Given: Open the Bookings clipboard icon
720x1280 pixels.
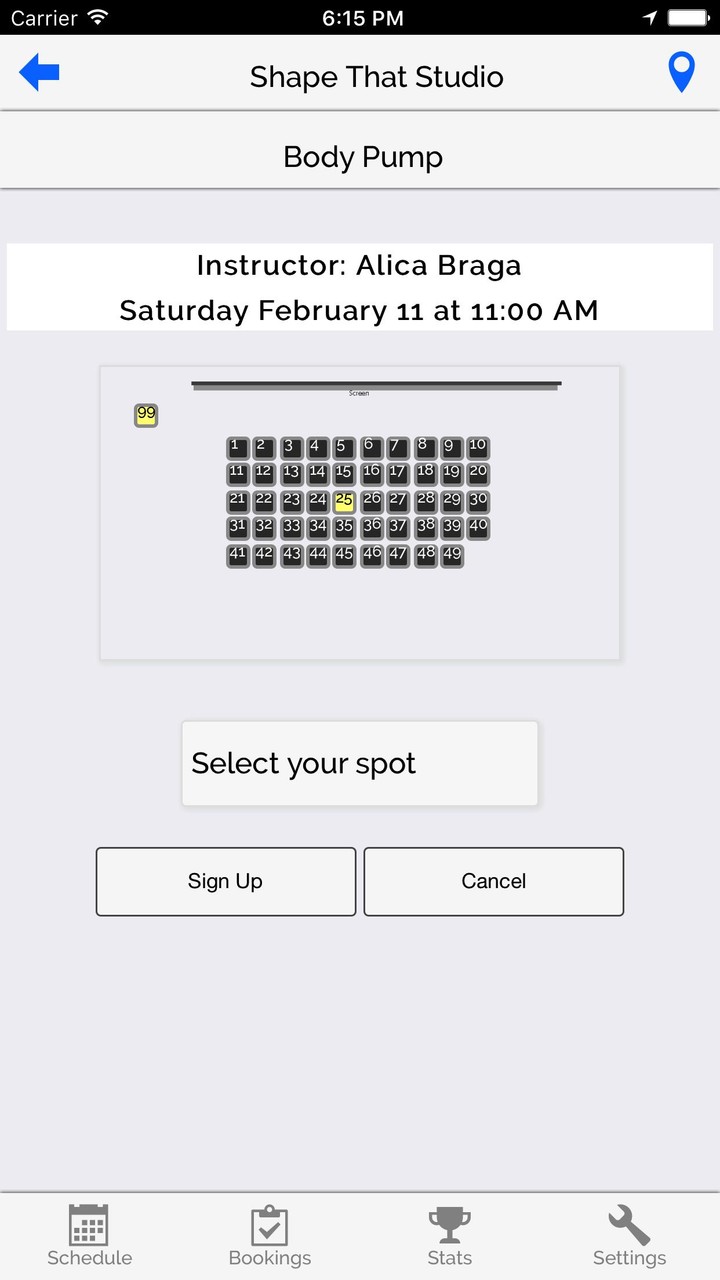Looking at the screenshot, I should tap(269, 1224).
